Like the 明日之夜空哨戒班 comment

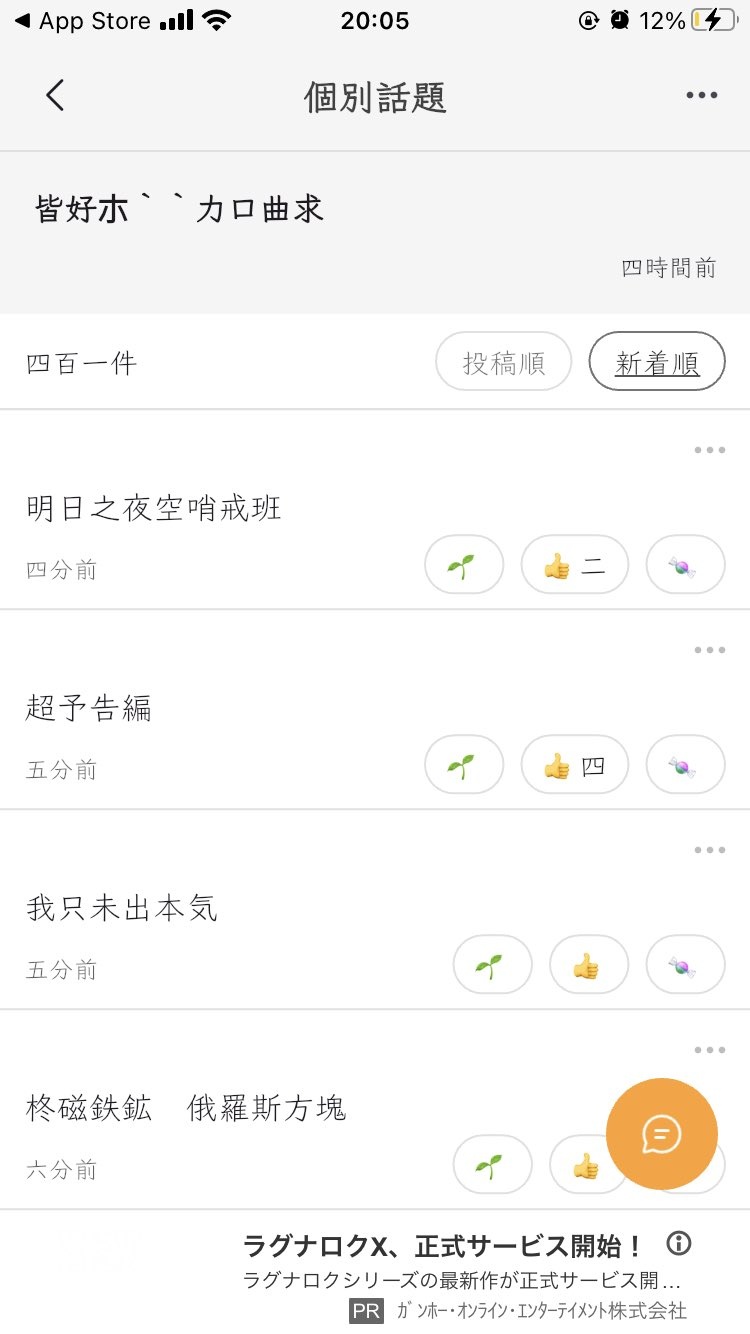[575, 565]
